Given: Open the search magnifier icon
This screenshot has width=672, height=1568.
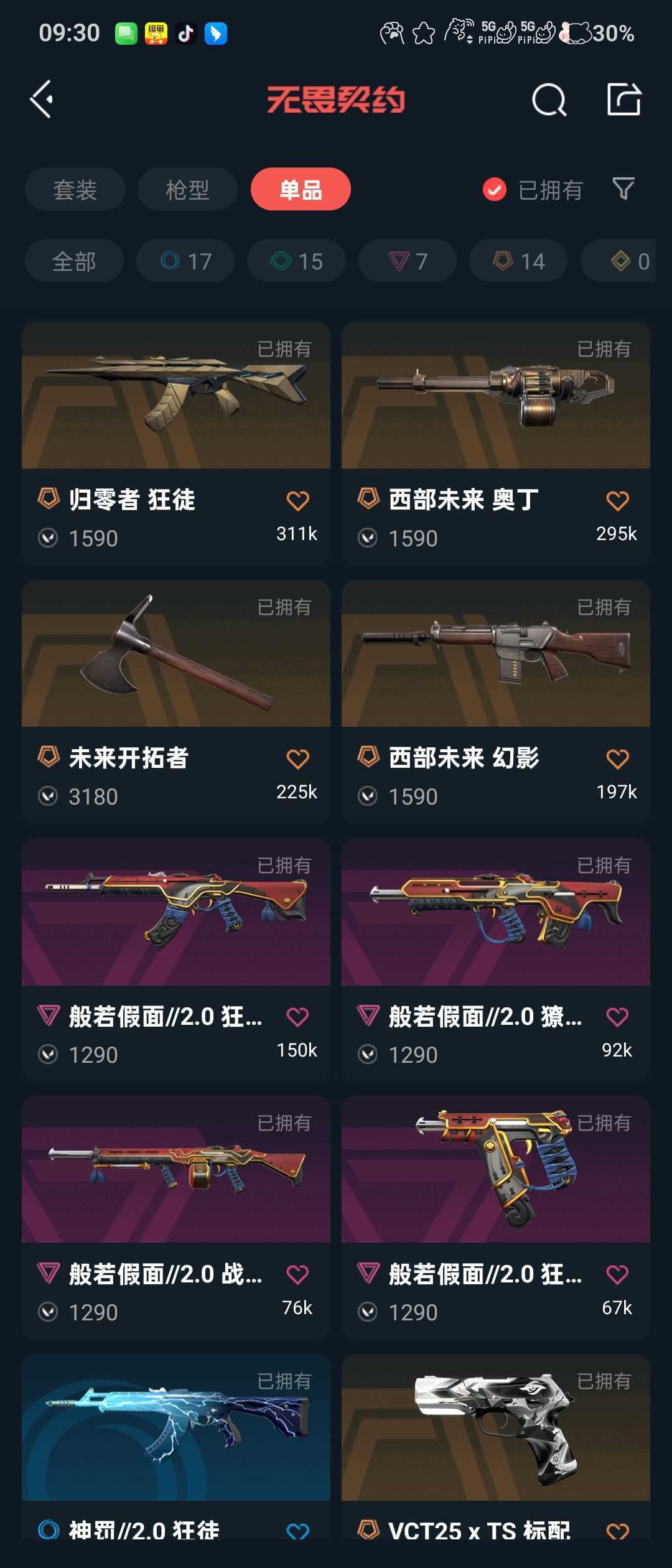Looking at the screenshot, I should (x=548, y=100).
